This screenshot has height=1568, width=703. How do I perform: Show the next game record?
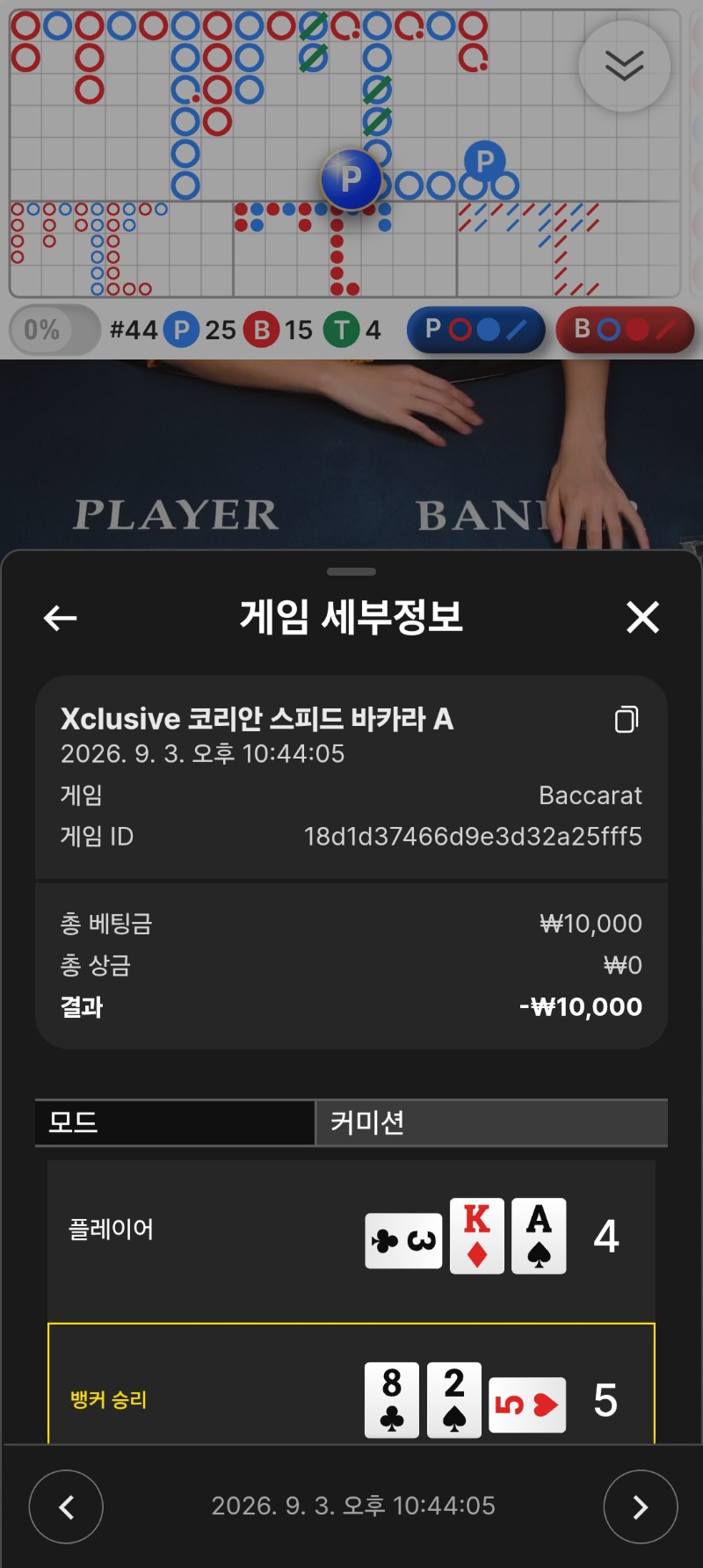point(641,1506)
